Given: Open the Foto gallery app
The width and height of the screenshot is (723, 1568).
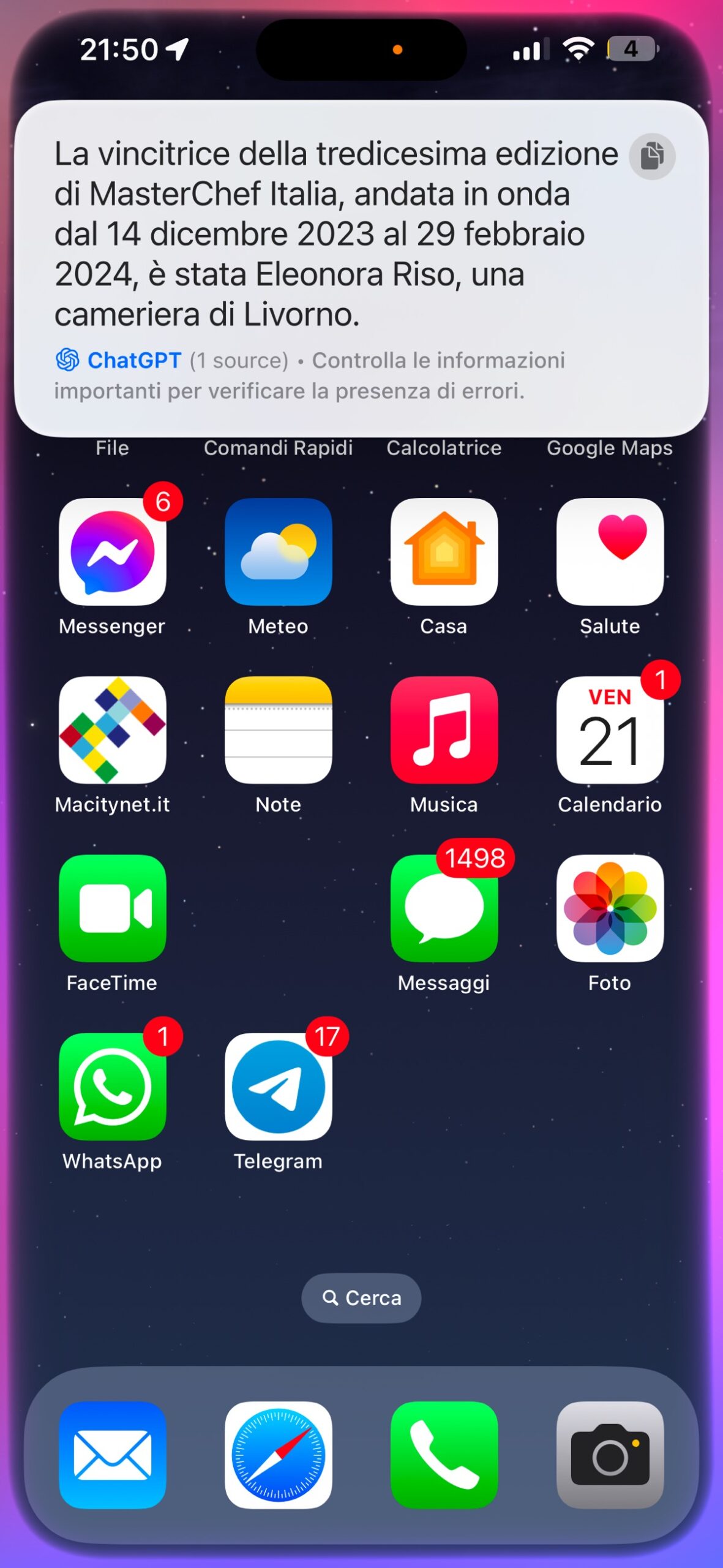Looking at the screenshot, I should pos(610,908).
